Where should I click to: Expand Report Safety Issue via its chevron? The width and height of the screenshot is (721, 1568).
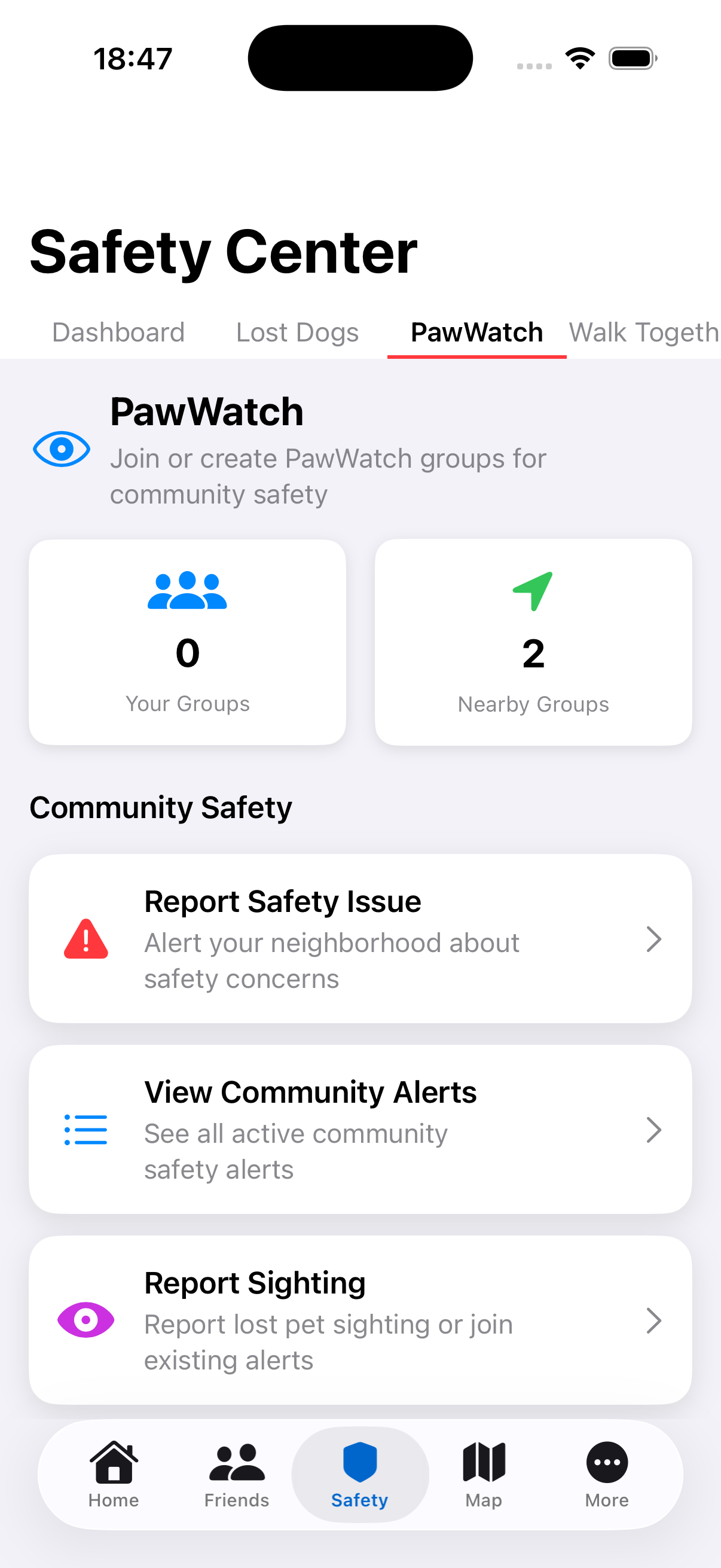655,941
